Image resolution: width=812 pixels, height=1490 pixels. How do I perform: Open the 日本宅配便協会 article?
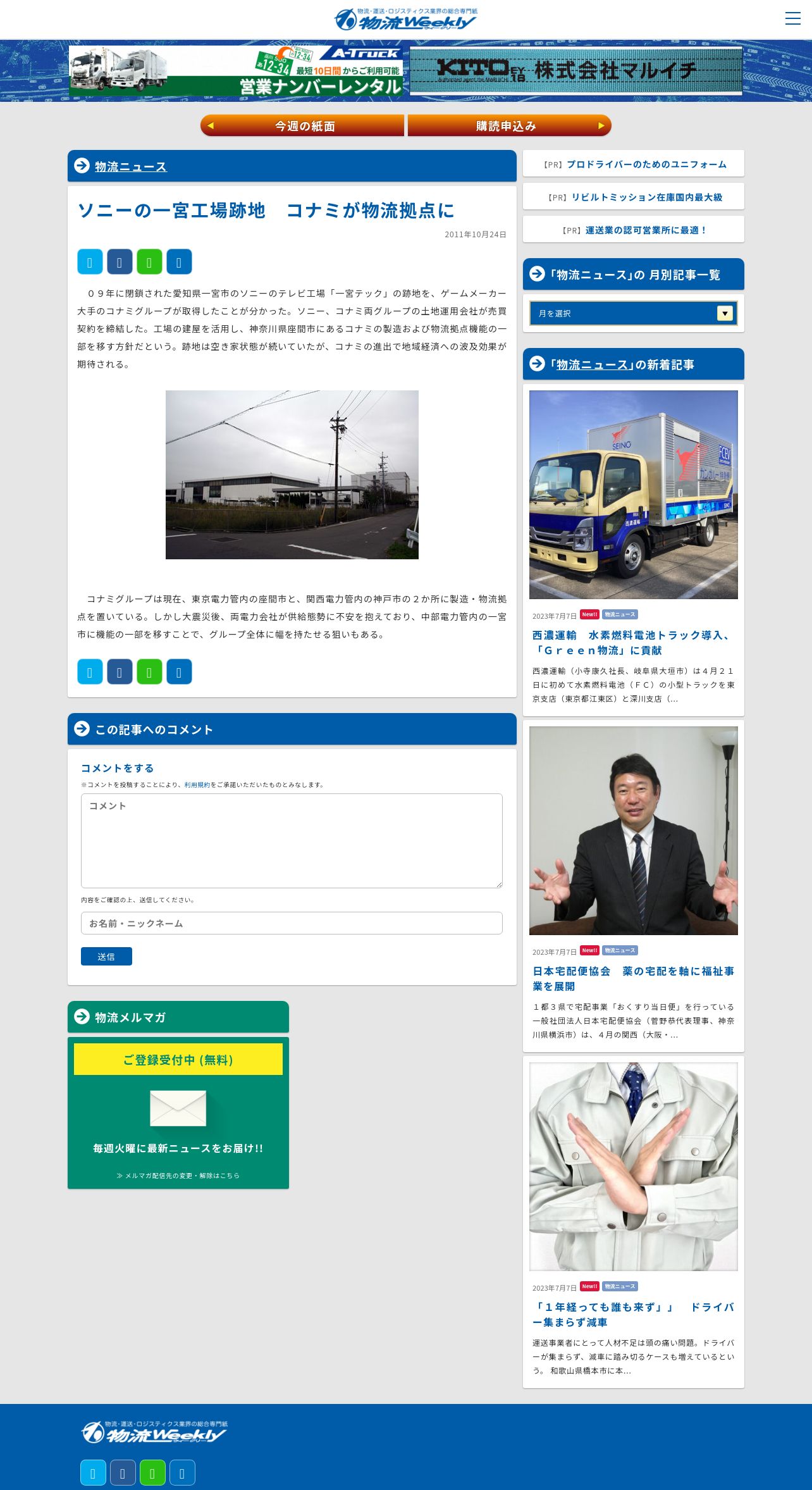point(632,978)
